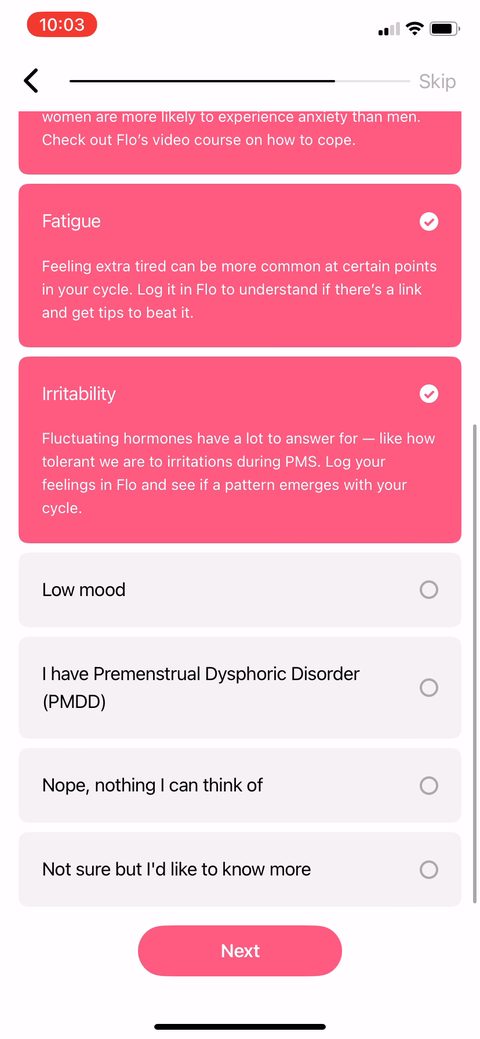This screenshot has width=480, height=1039.
Task: Select Nope, nothing I can think of
Action: coord(239,785)
